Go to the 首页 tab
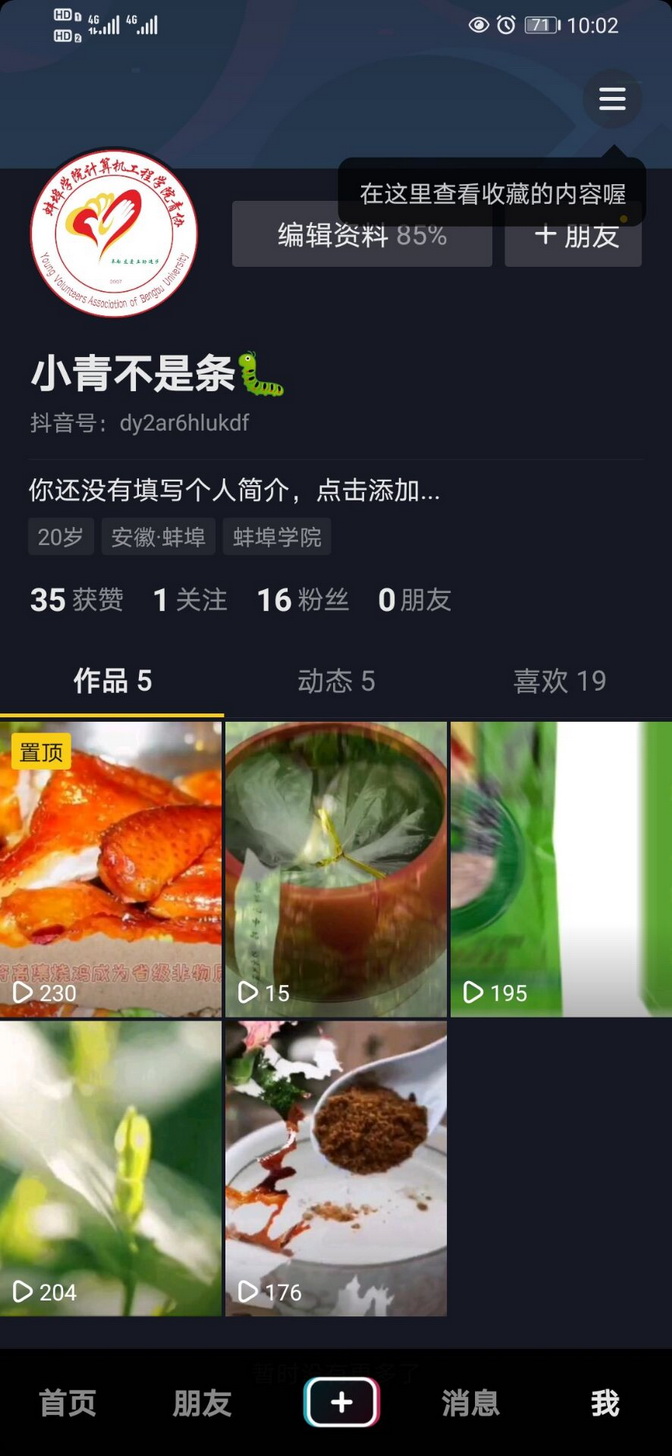 tap(67, 1403)
